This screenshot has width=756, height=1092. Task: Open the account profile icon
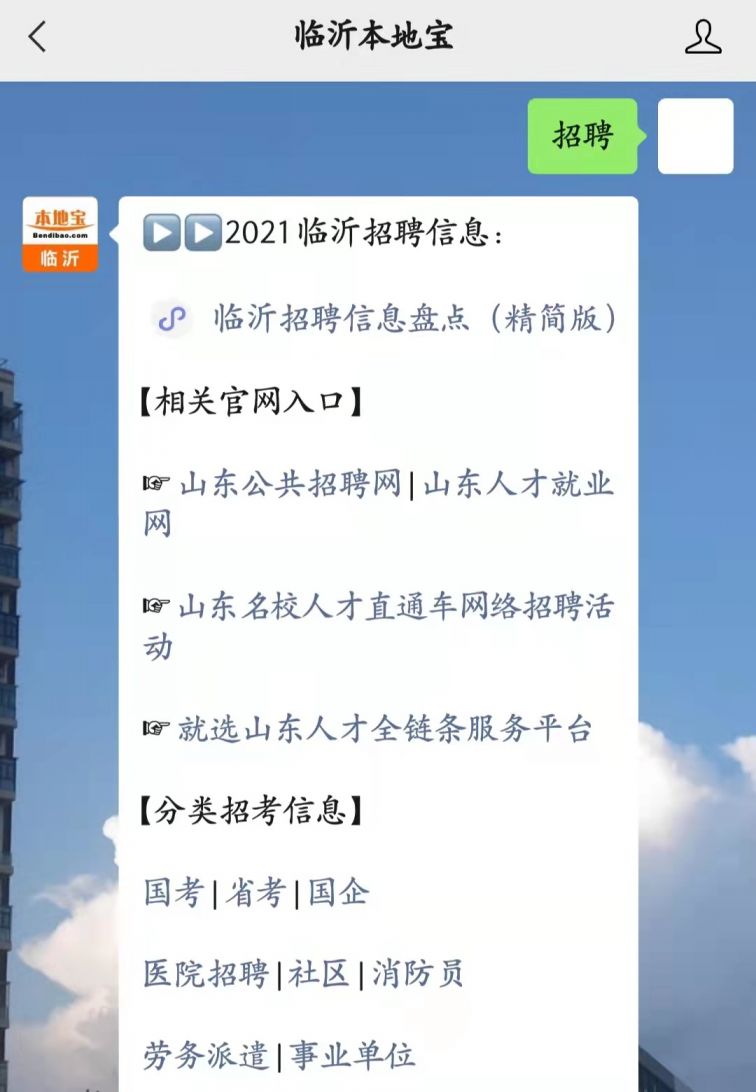coord(702,38)
